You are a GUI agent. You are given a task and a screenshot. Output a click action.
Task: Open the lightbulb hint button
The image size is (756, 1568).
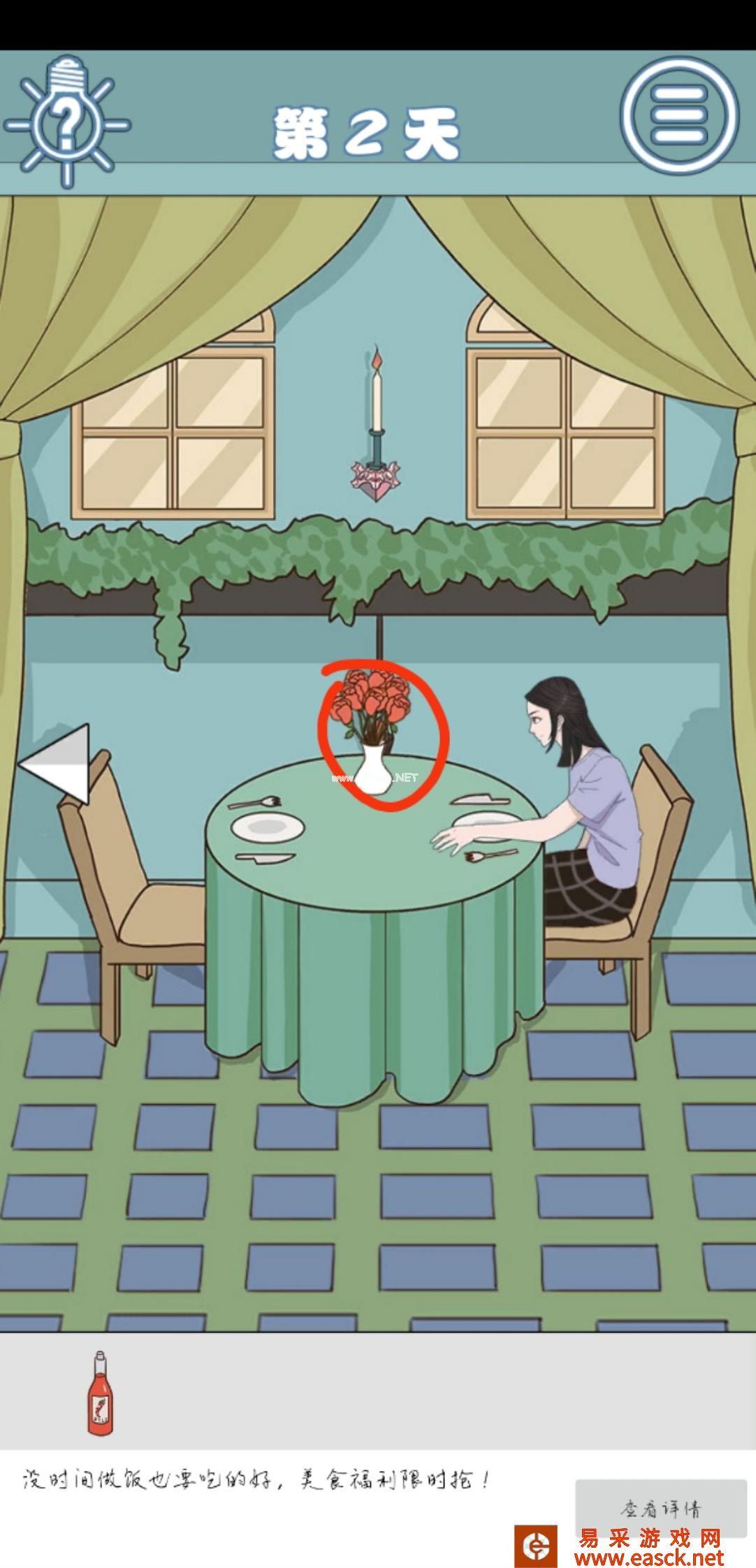click(x=67, y=121)
